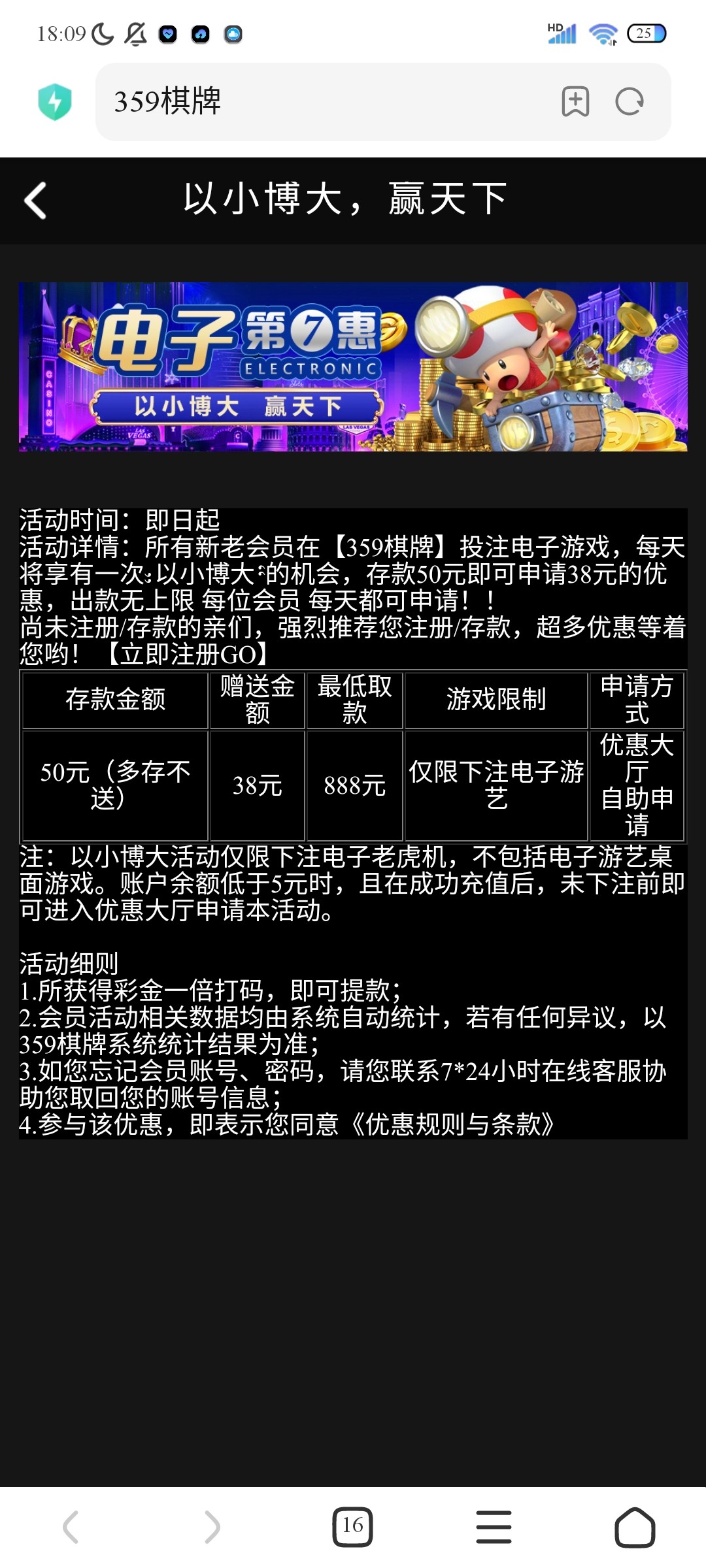
Task: Open the green security shield icon
Action: (x=55, y=102)
